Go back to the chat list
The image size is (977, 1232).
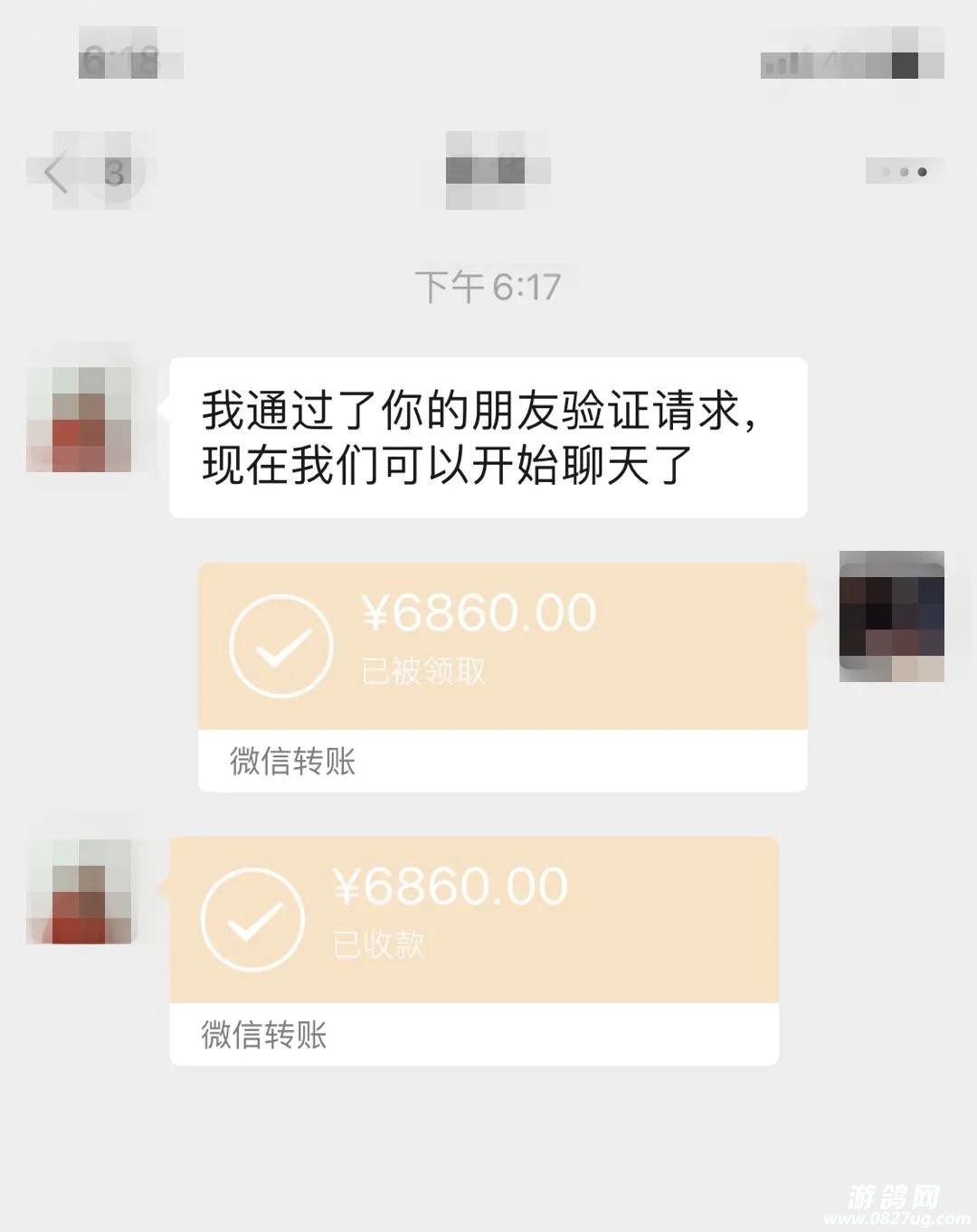57,172
